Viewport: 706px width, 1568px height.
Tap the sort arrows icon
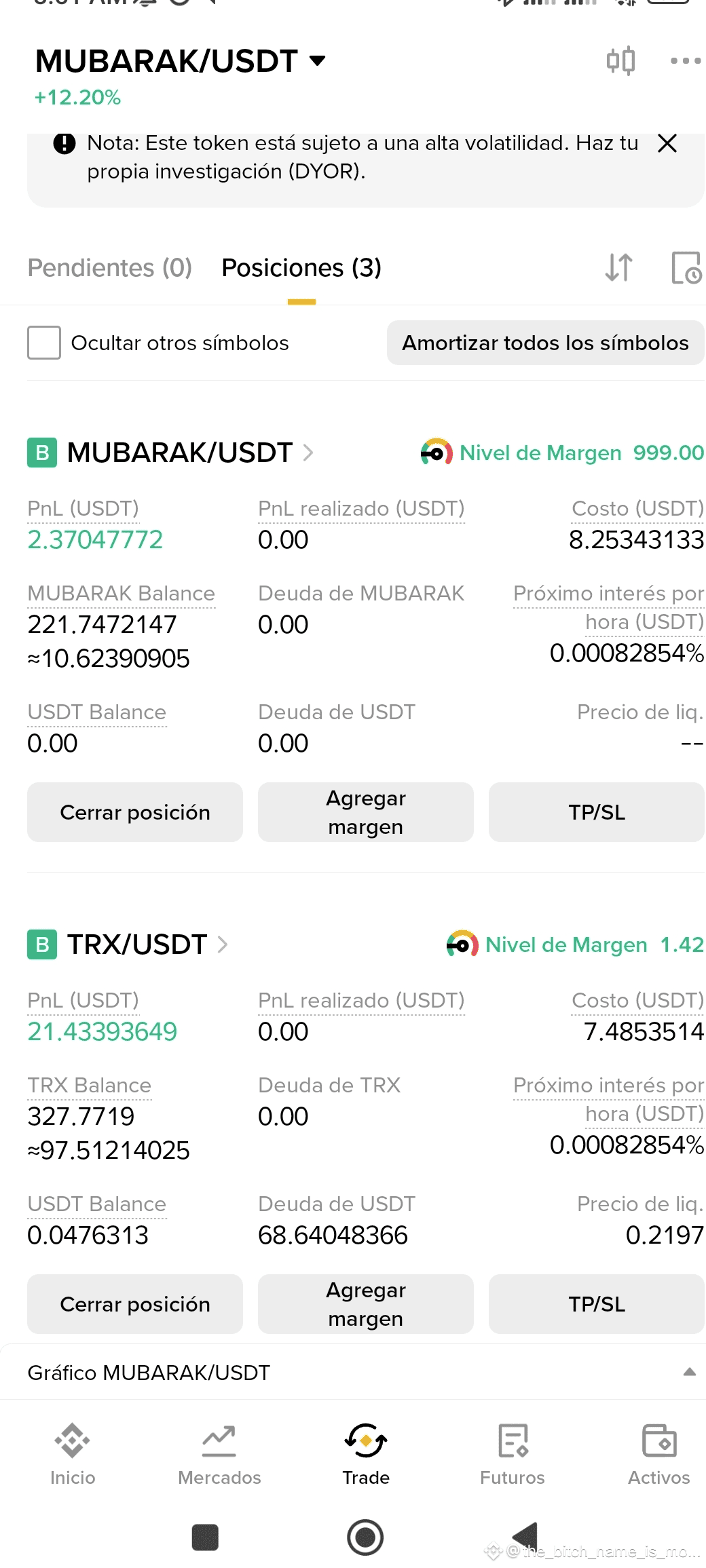pos(618,267)
